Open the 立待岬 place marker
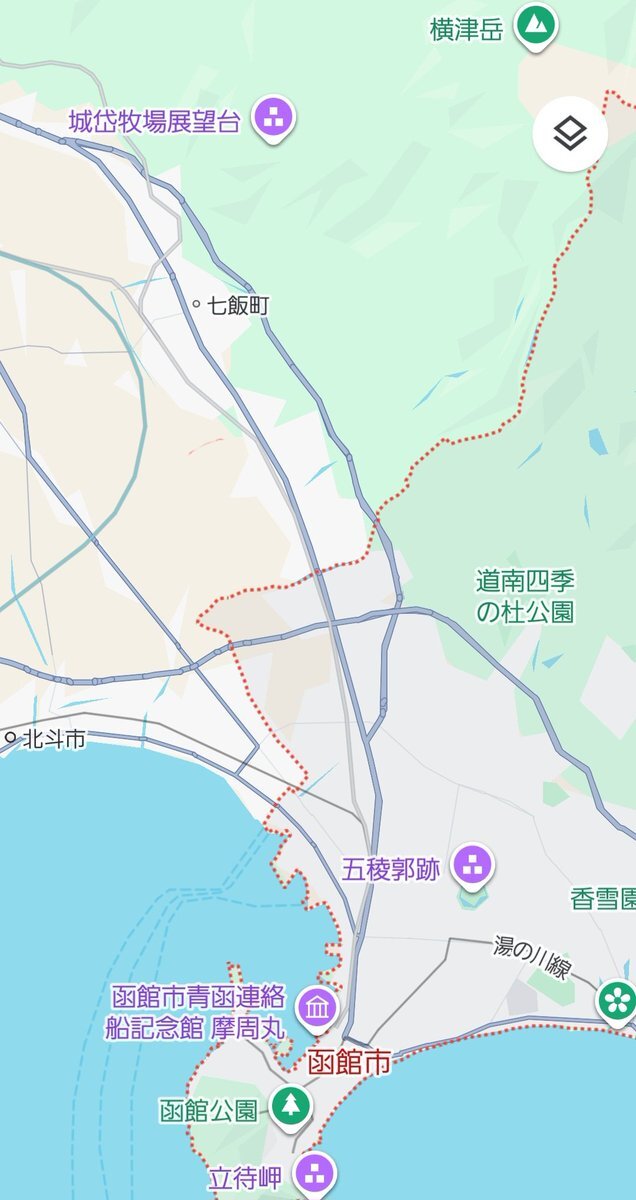The width and height of the screenshot is (636, 1200). pos(315,1174)
